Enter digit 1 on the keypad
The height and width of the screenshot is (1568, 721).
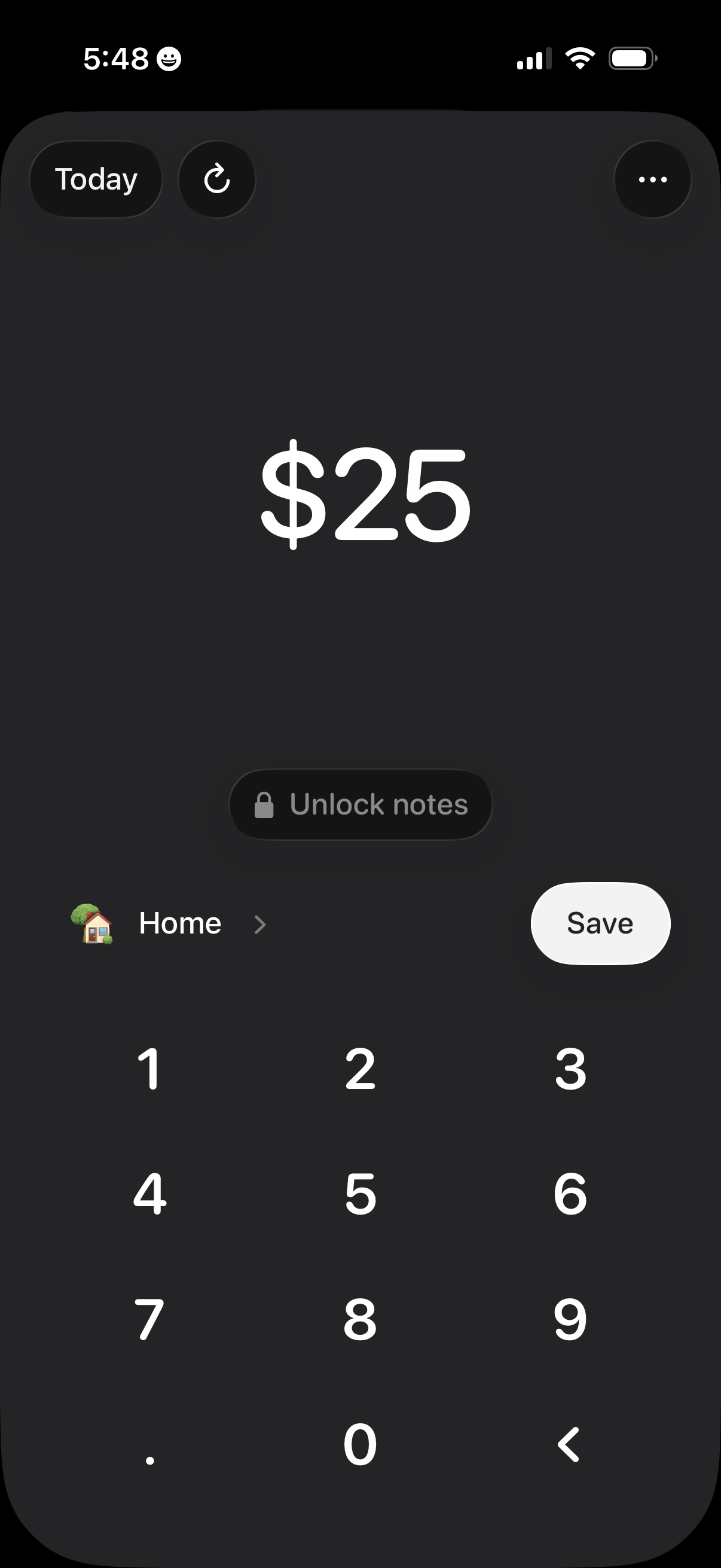click(149, 1069)
